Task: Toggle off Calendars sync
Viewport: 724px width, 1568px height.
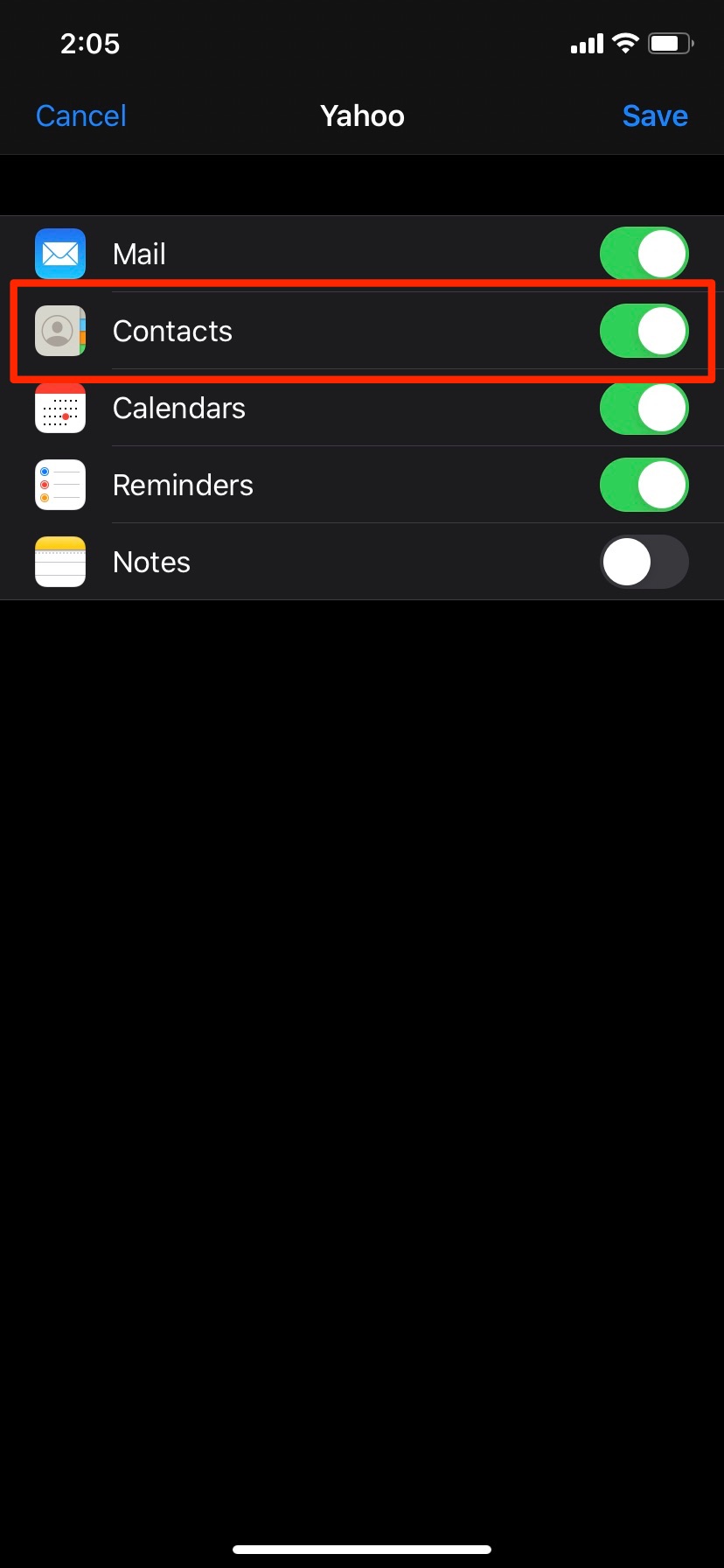Action: (644, 408)
